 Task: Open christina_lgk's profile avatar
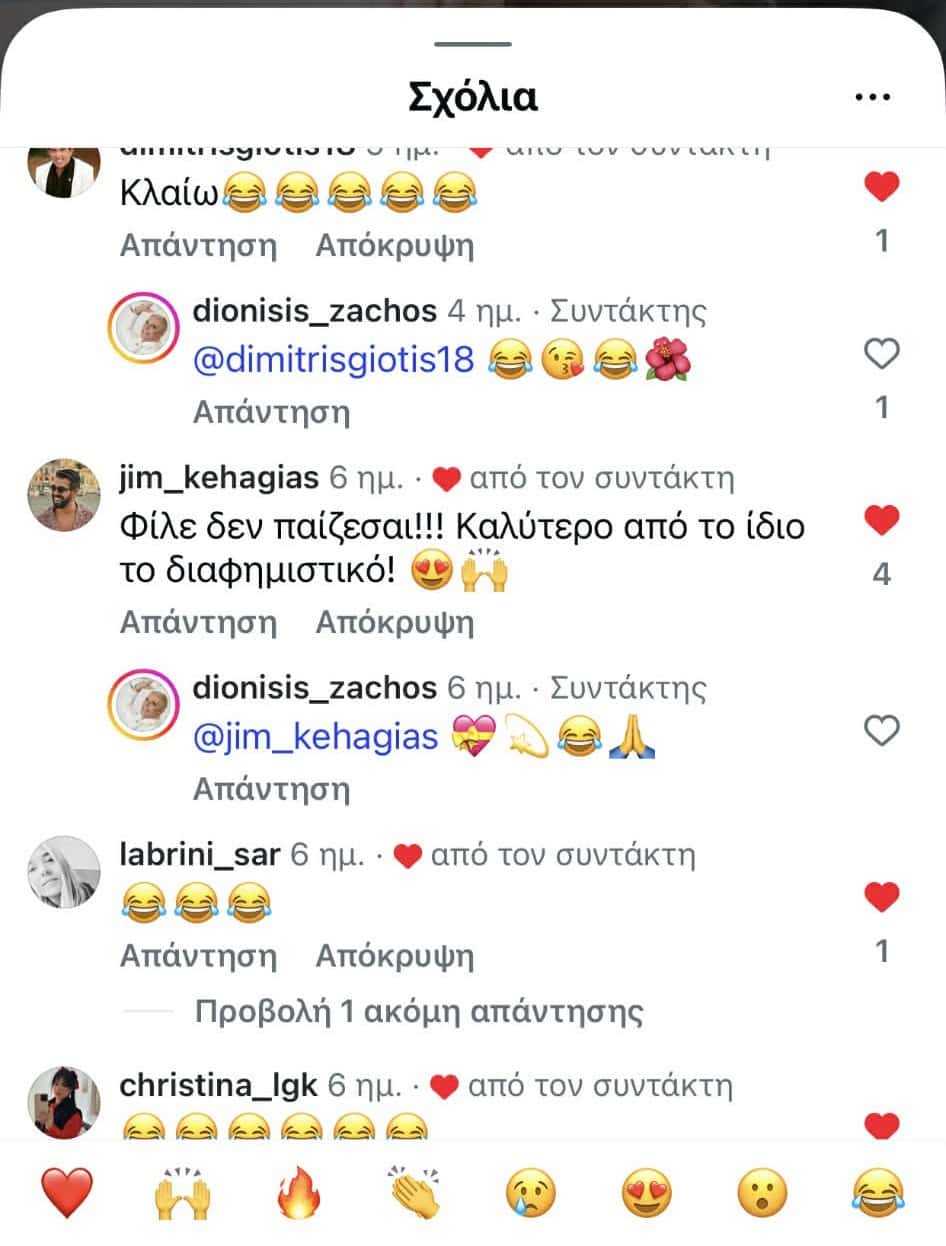point(63,1102)
